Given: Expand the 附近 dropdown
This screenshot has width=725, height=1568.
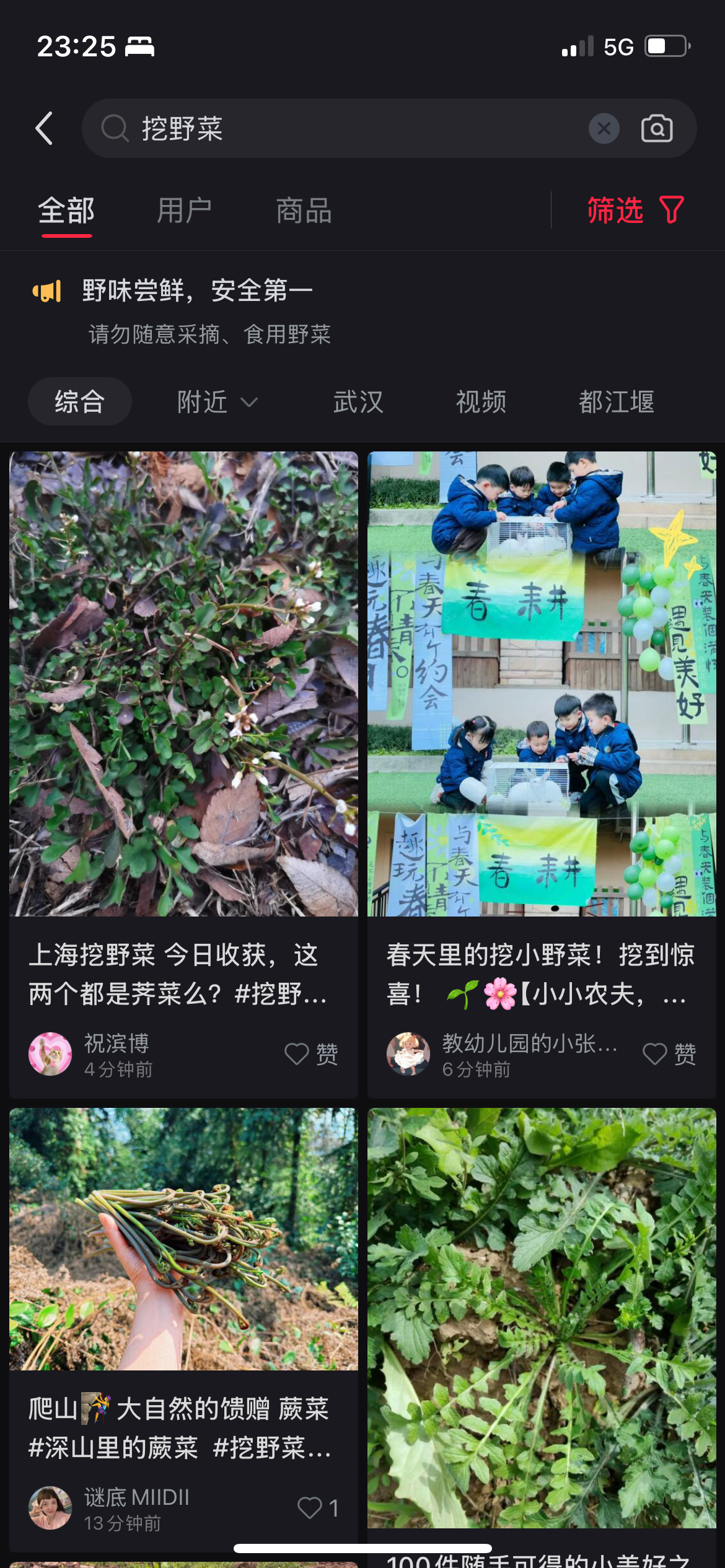Looking at the screenshot, I should coord(217,402).
